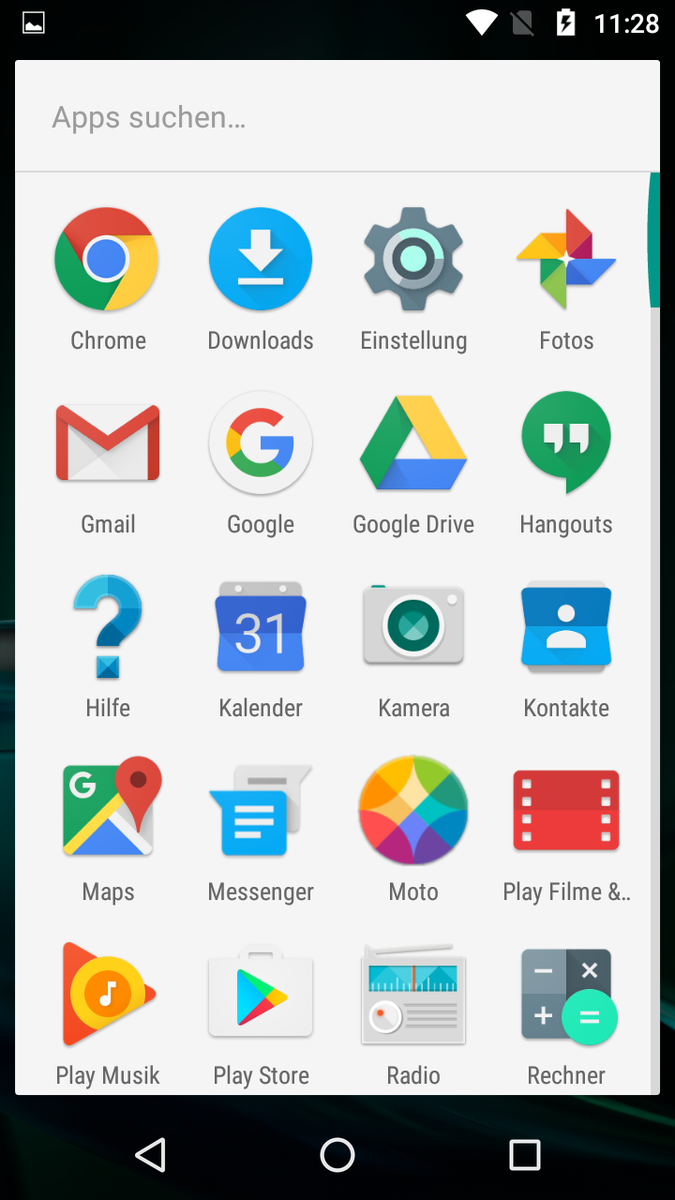Open Google Drive
The image size is (675, 1200).
point(413,443)
